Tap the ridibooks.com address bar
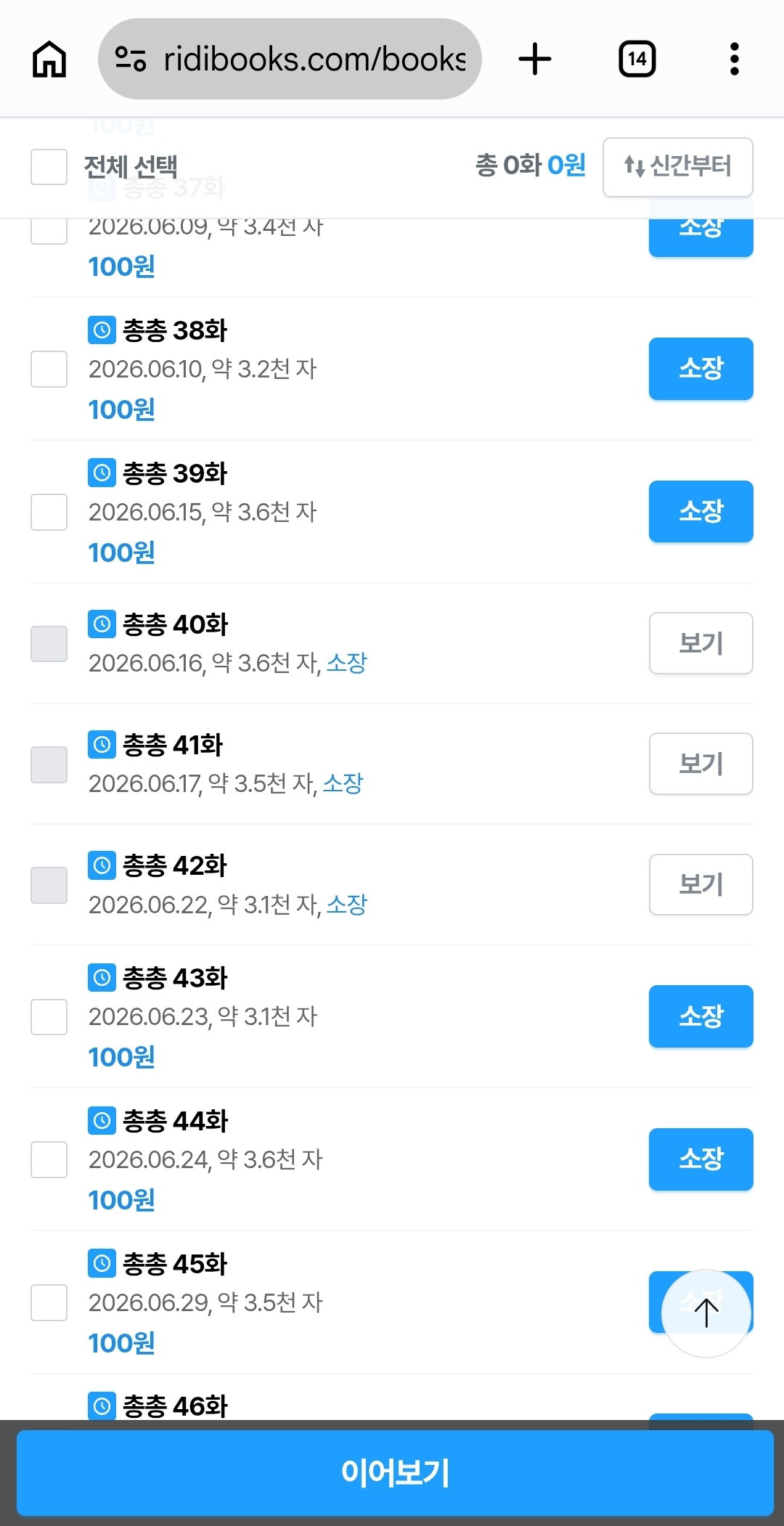Viewport: 784px width, 1526px height. [290, 59]
